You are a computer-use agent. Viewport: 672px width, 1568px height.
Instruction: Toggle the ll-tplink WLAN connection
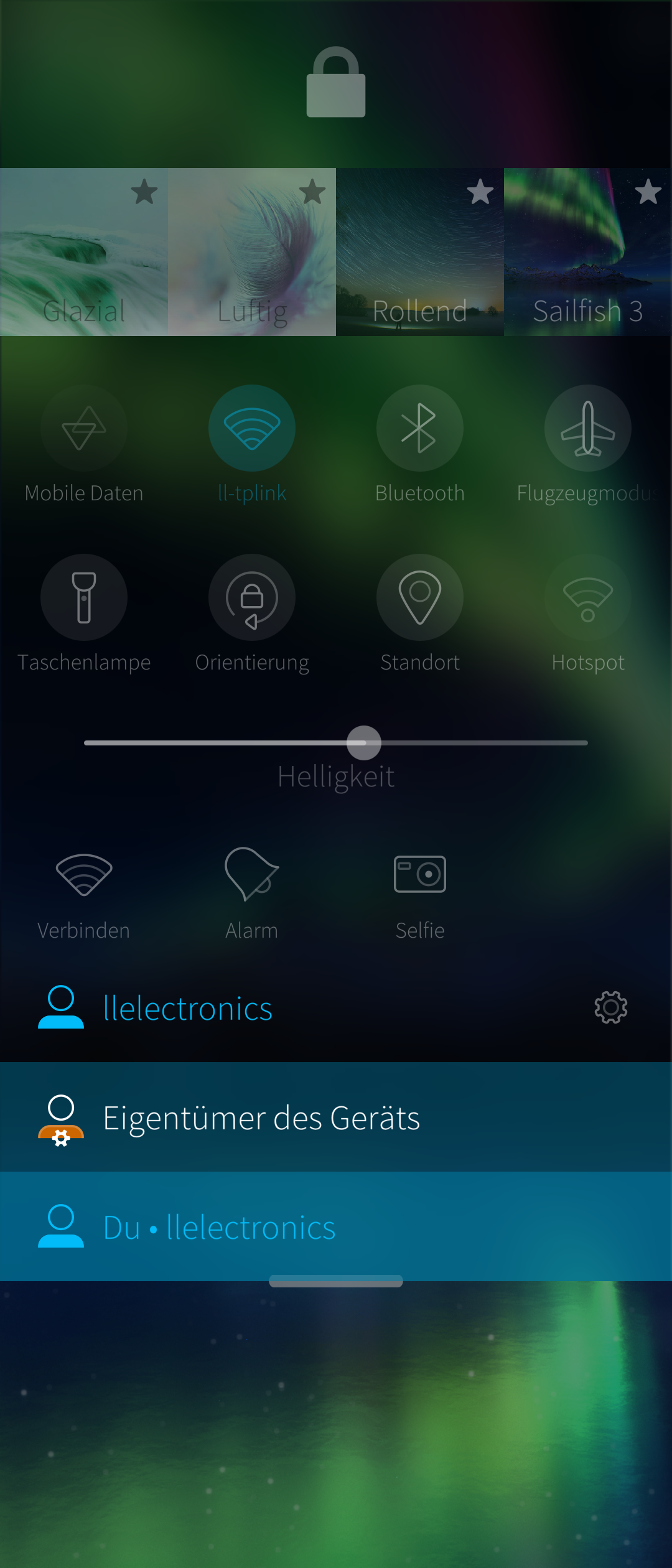click(252, 428)
